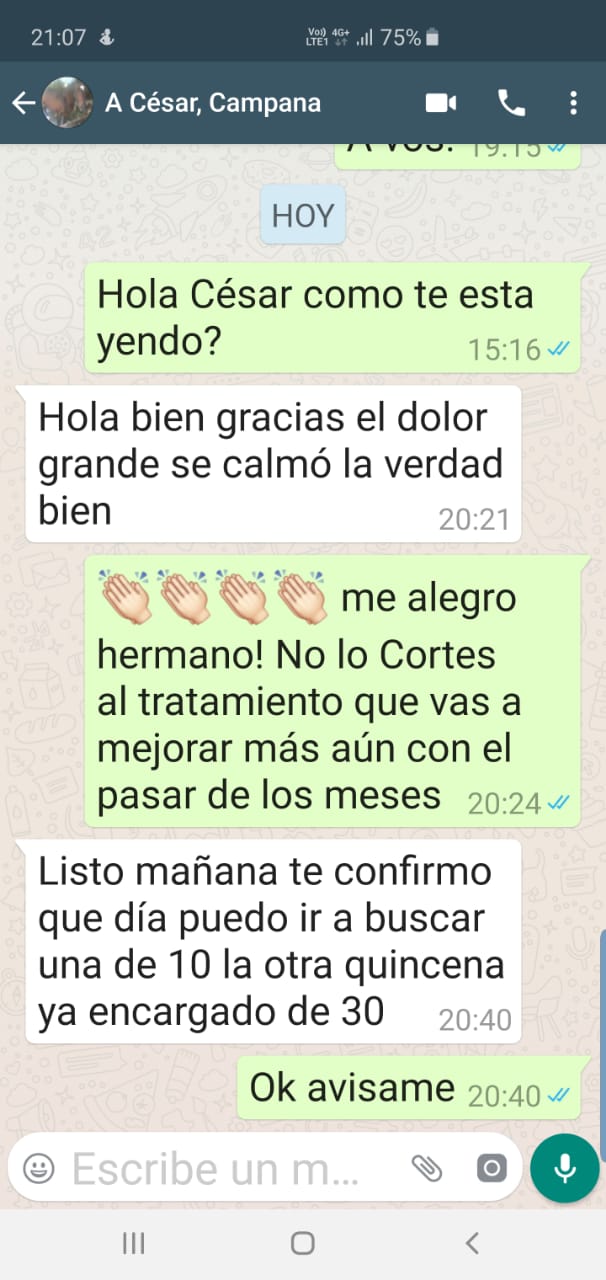Open the emoji picker

[x=39, y=1168]
